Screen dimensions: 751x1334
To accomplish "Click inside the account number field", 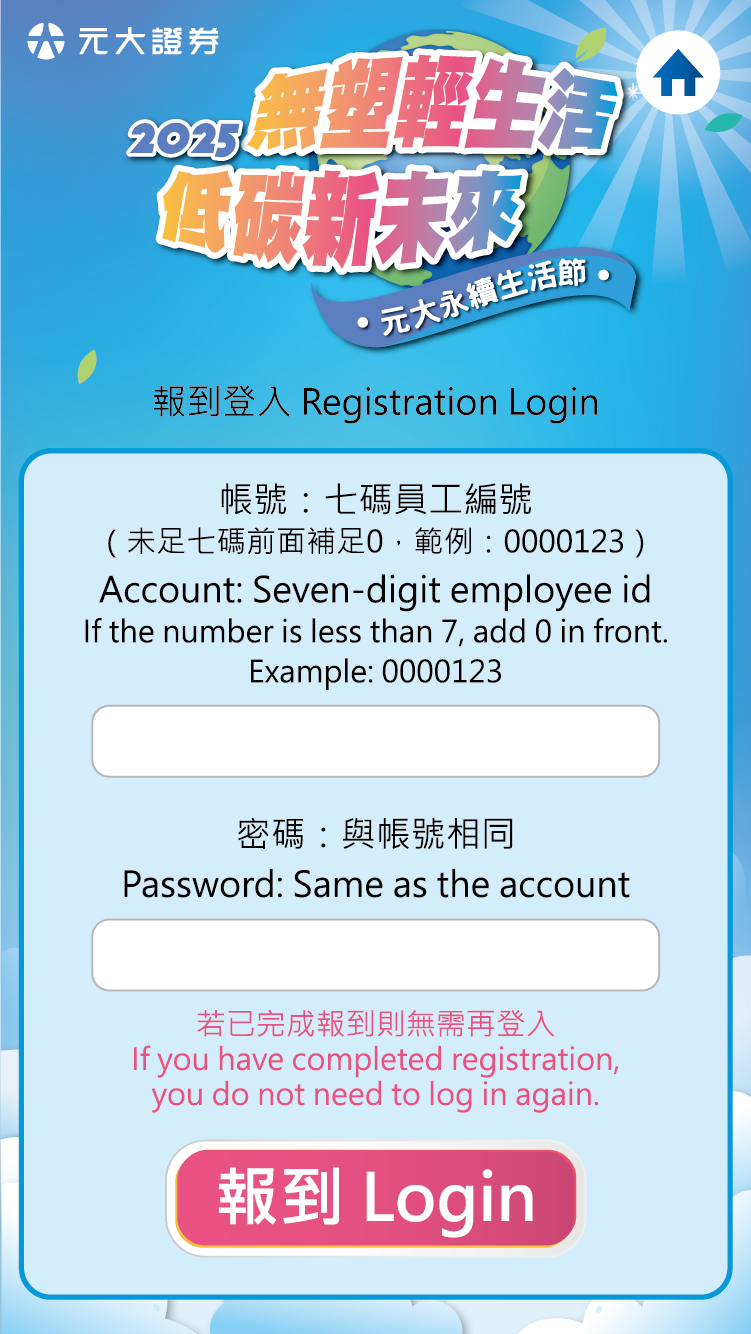I will point(375,741).
